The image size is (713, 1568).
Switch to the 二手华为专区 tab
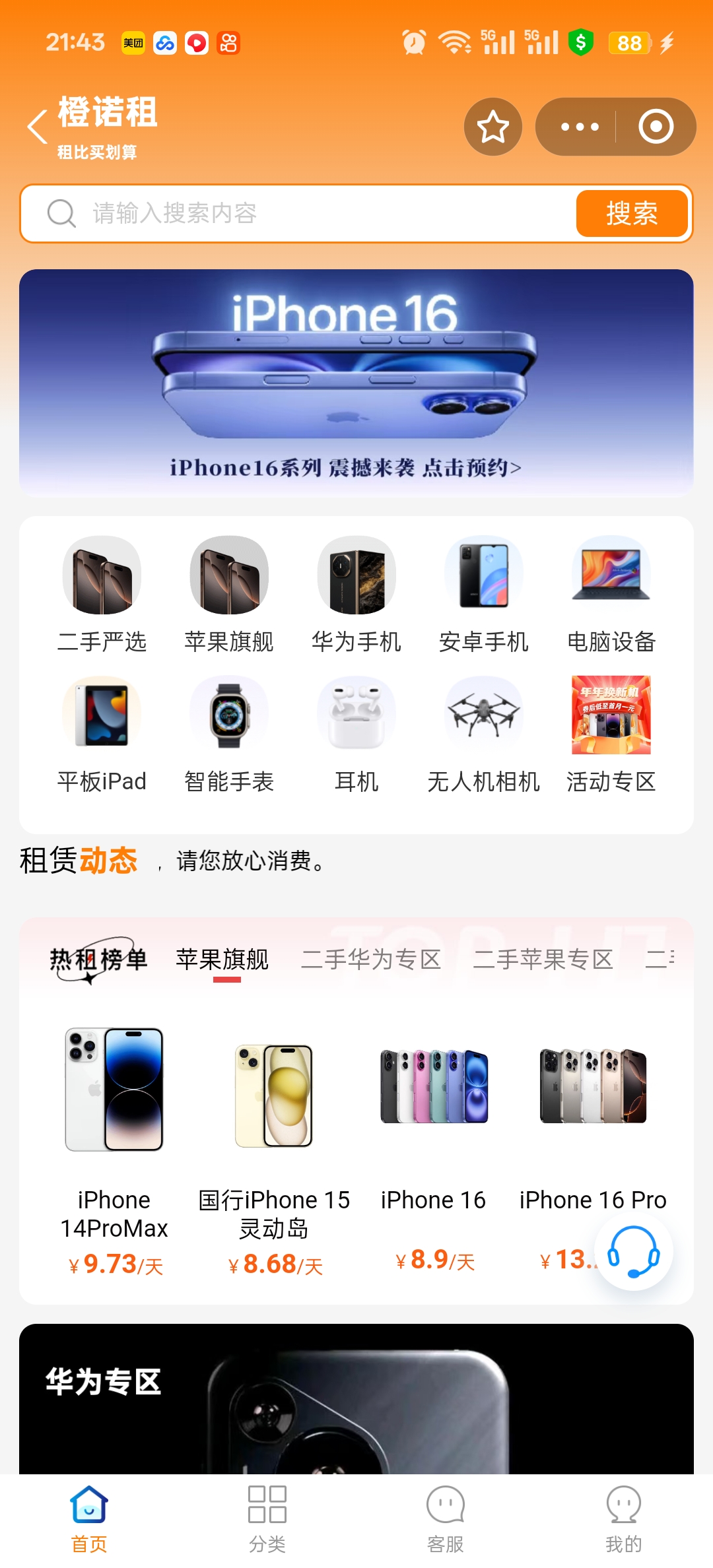(x=371, y=959)
